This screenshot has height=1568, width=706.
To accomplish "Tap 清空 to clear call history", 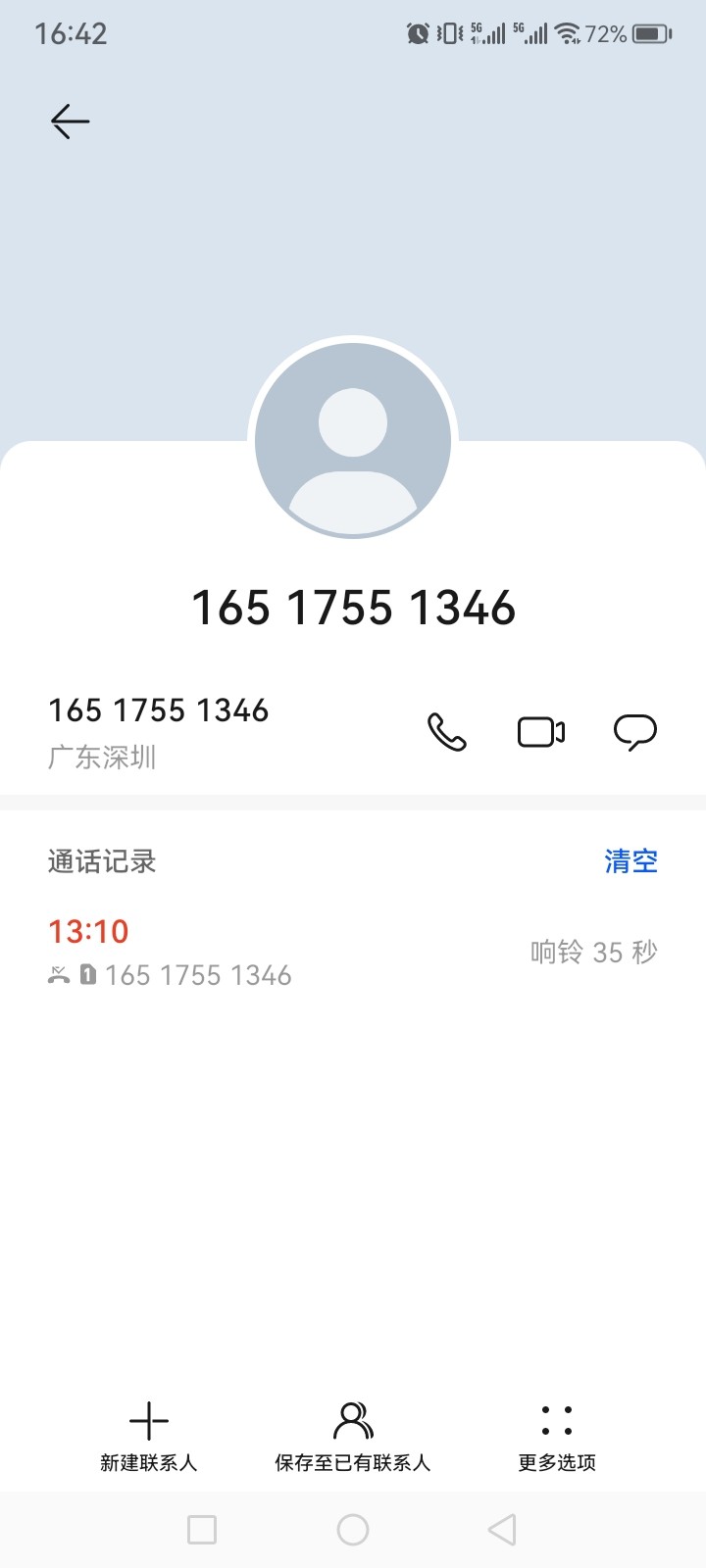I will pos(630,861).
